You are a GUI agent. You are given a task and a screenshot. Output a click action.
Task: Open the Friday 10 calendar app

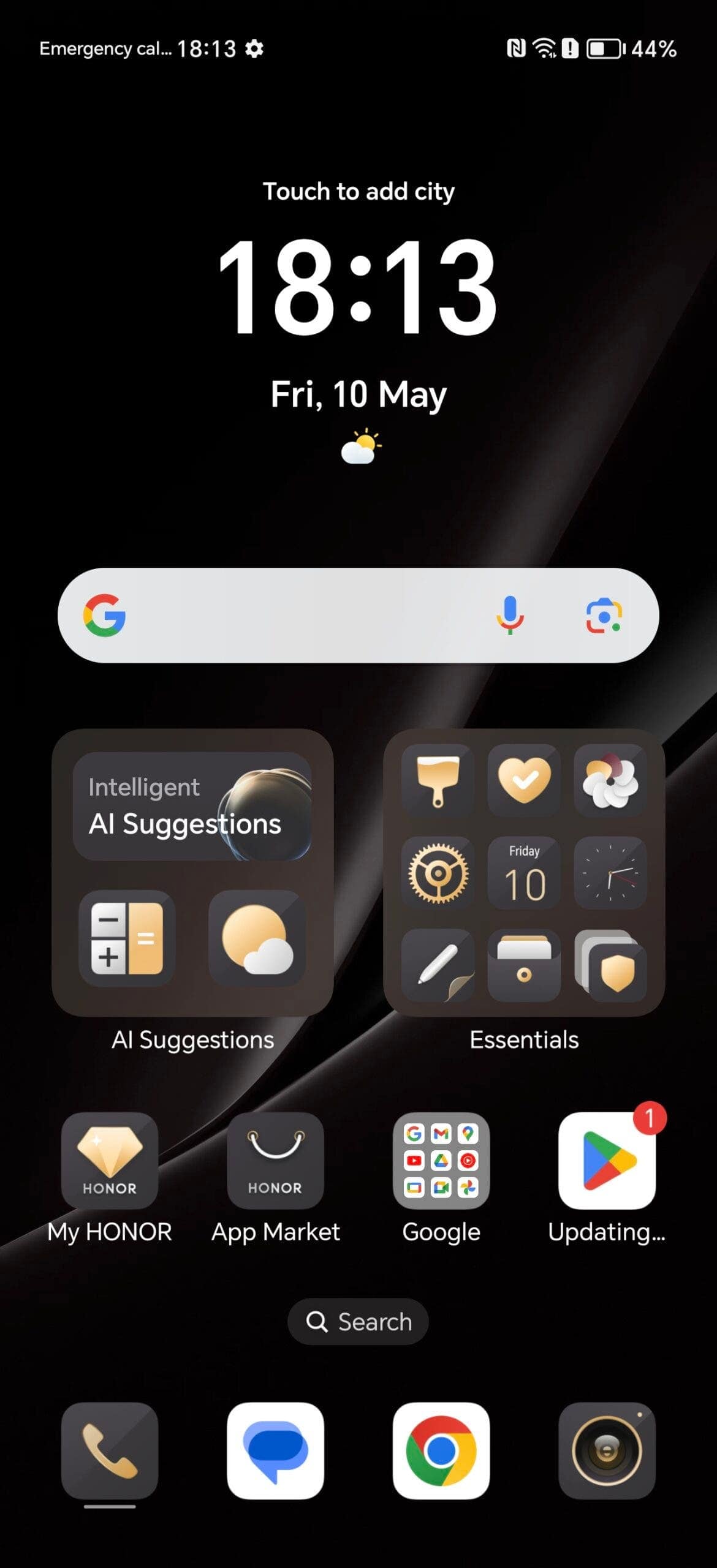(524, 873)
